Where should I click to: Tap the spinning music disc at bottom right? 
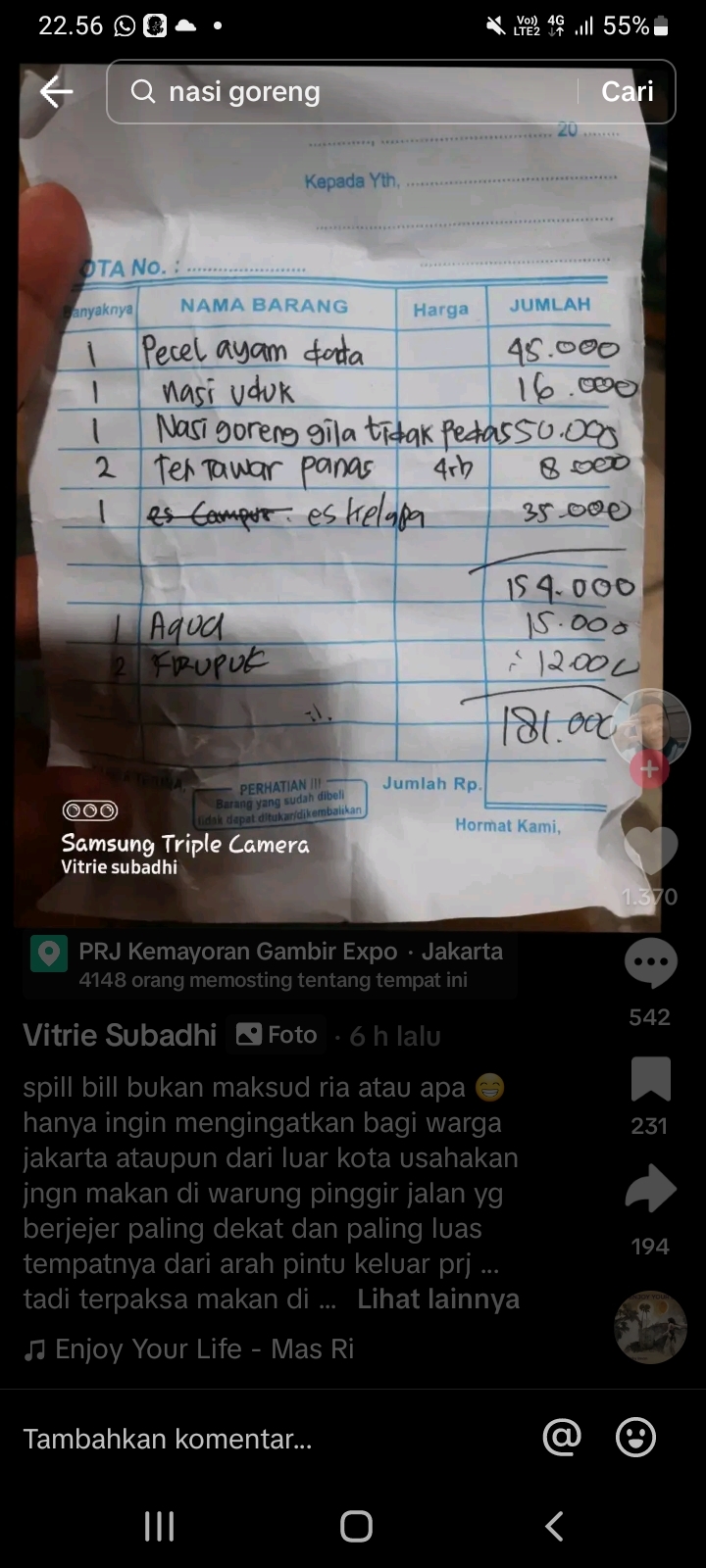(x=650, y=1328)
